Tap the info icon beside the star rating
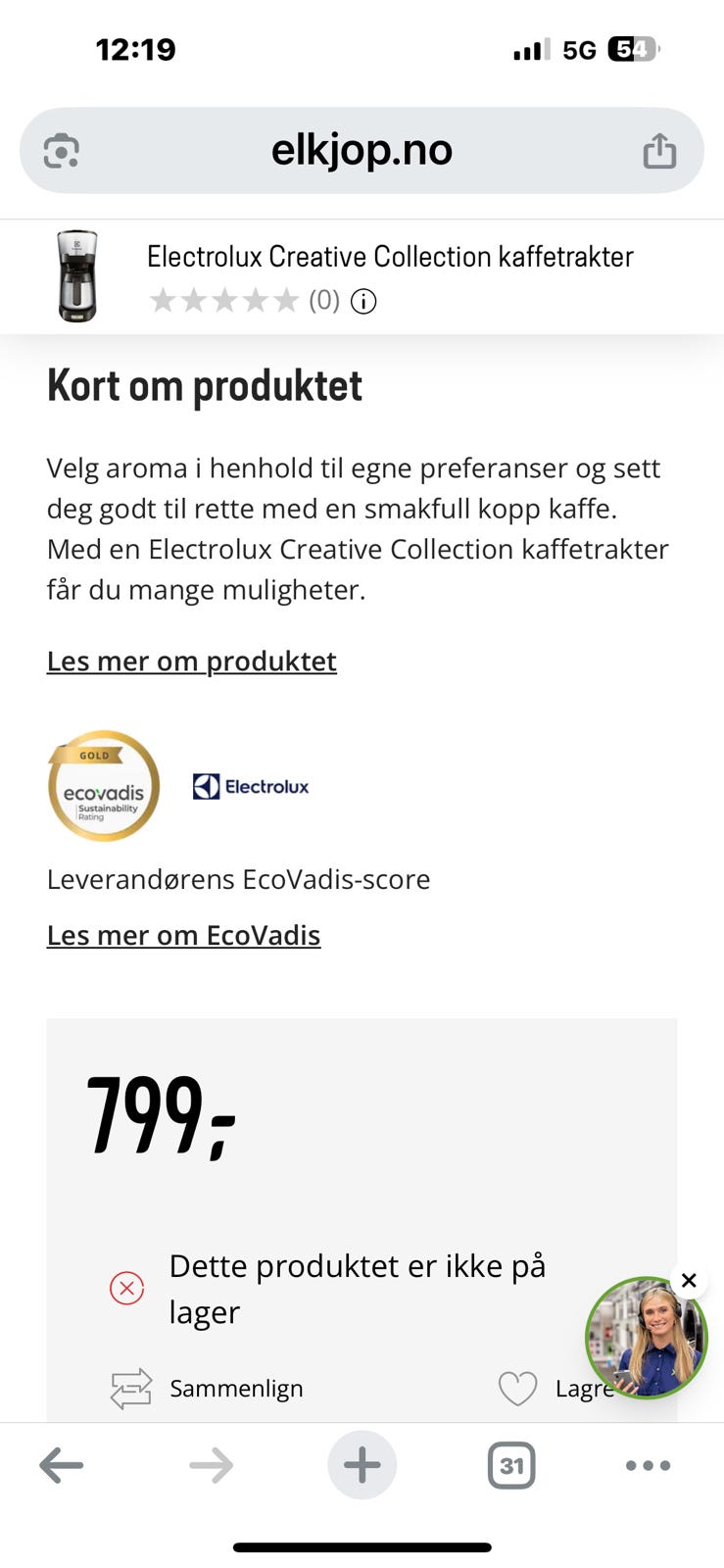The image size is (724, 1568). 362,301
